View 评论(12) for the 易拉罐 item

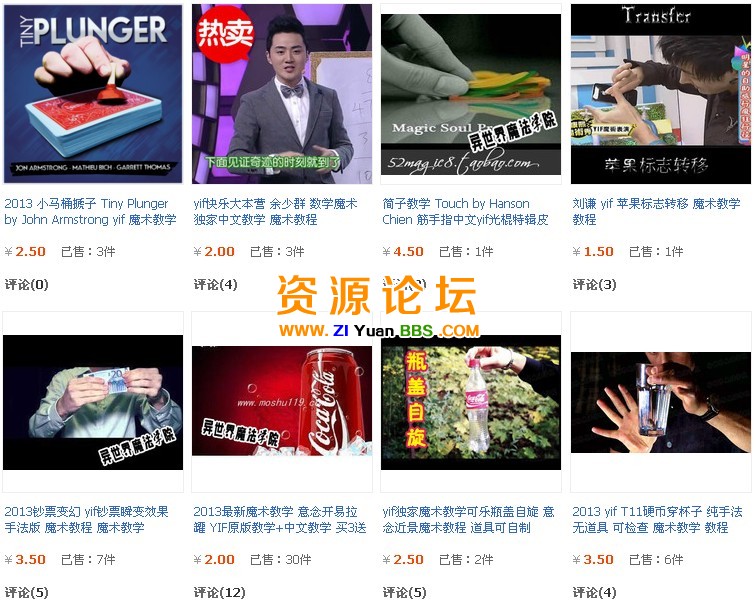click(x=219, y=593)
